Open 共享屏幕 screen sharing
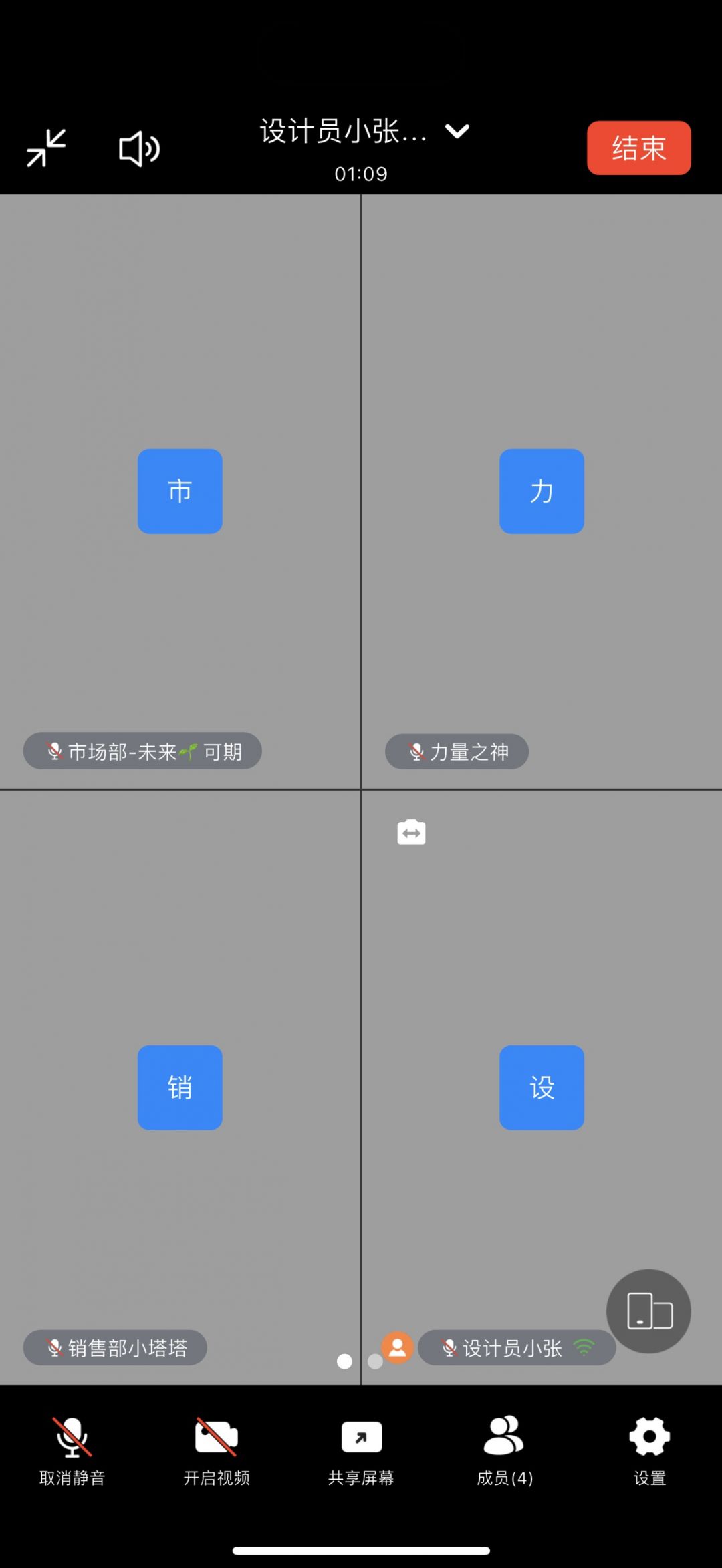 pyautogui.click(x=361, y=1449)
